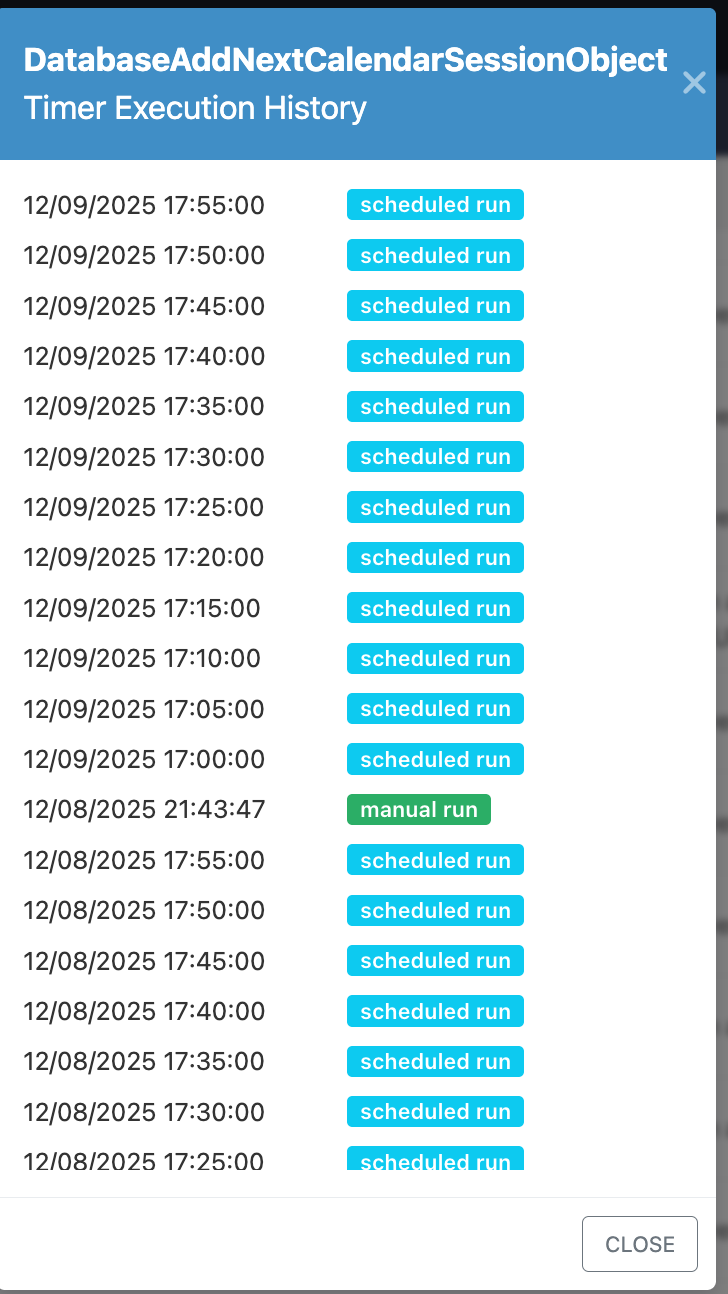Tap the CLOSE button
Screen dimensions: 728x1294
640,1244
